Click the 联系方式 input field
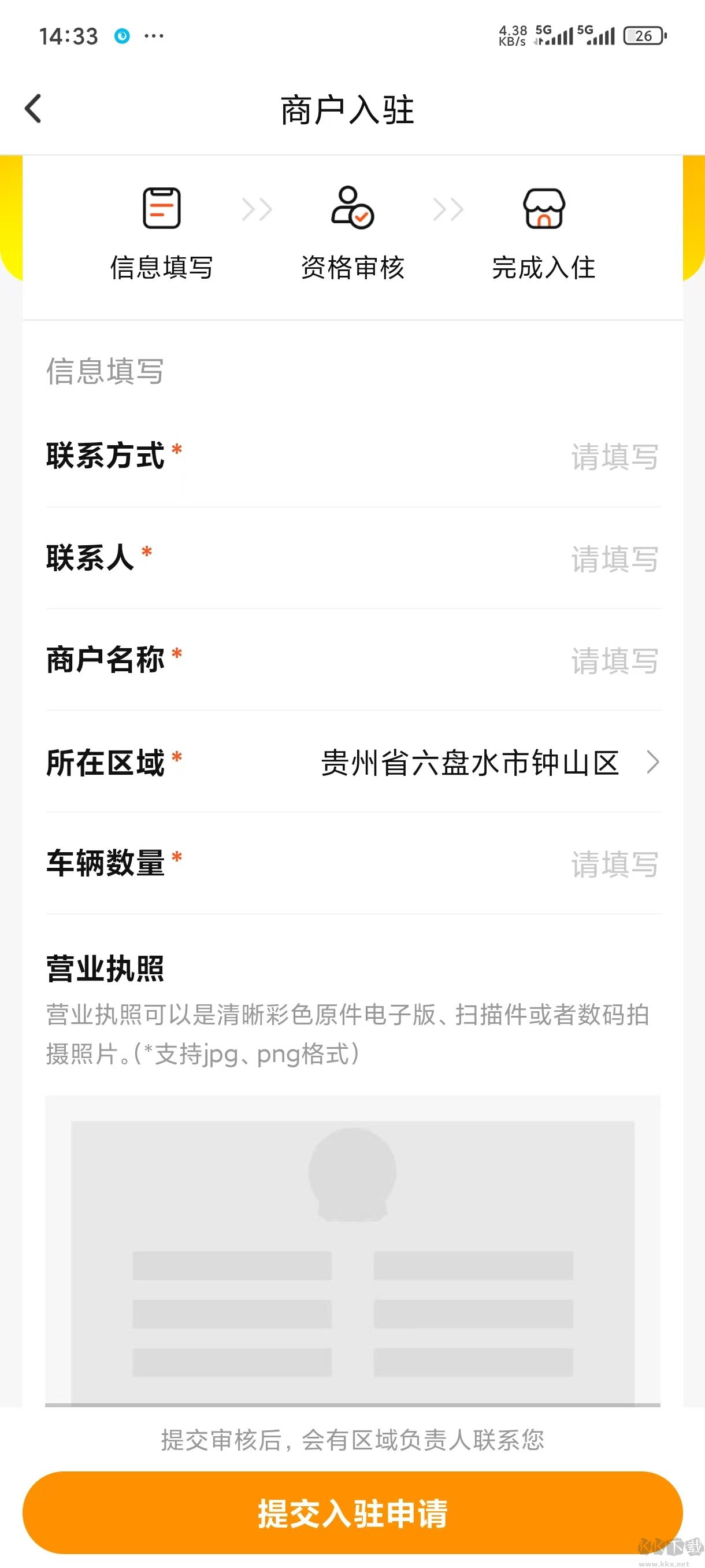 [614, 458]
